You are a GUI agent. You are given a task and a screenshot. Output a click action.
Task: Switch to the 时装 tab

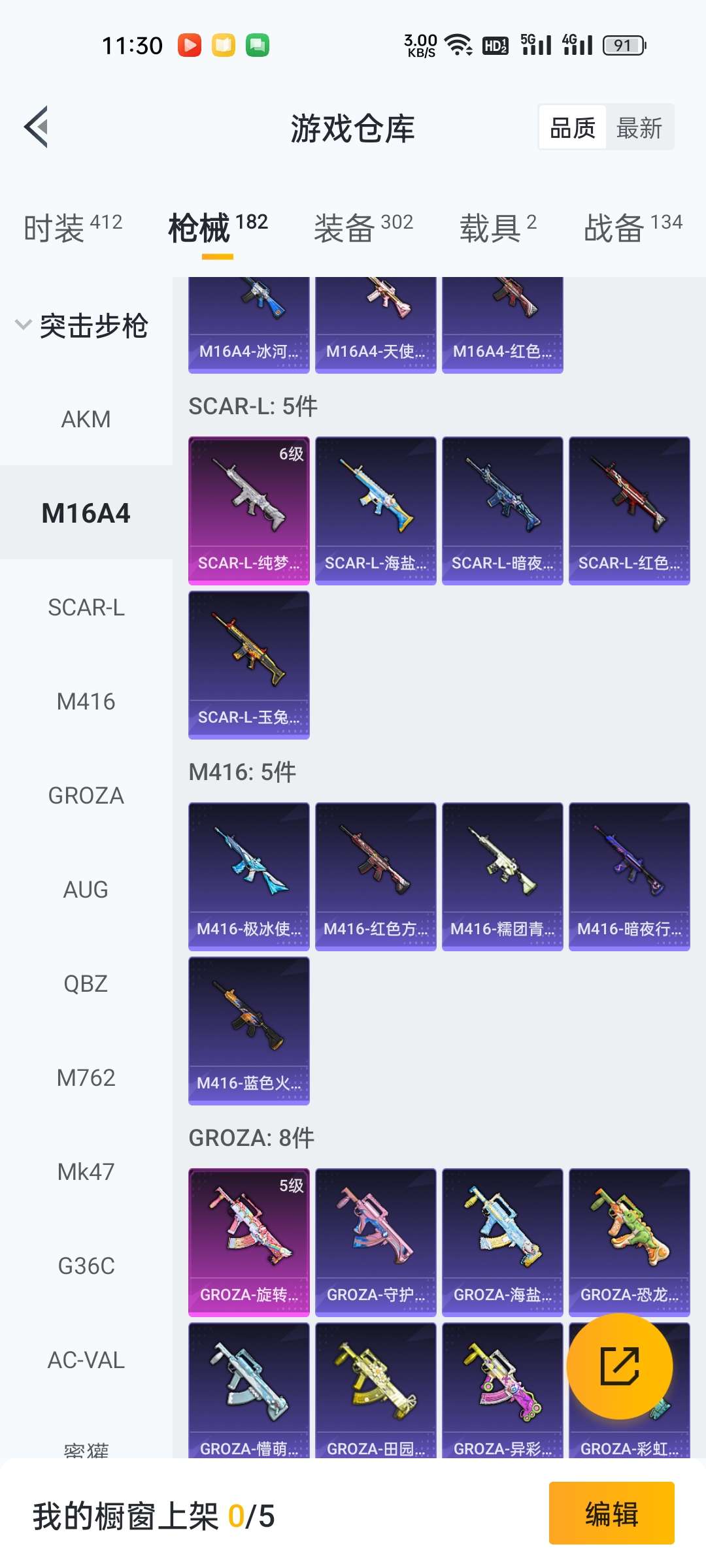73,228
